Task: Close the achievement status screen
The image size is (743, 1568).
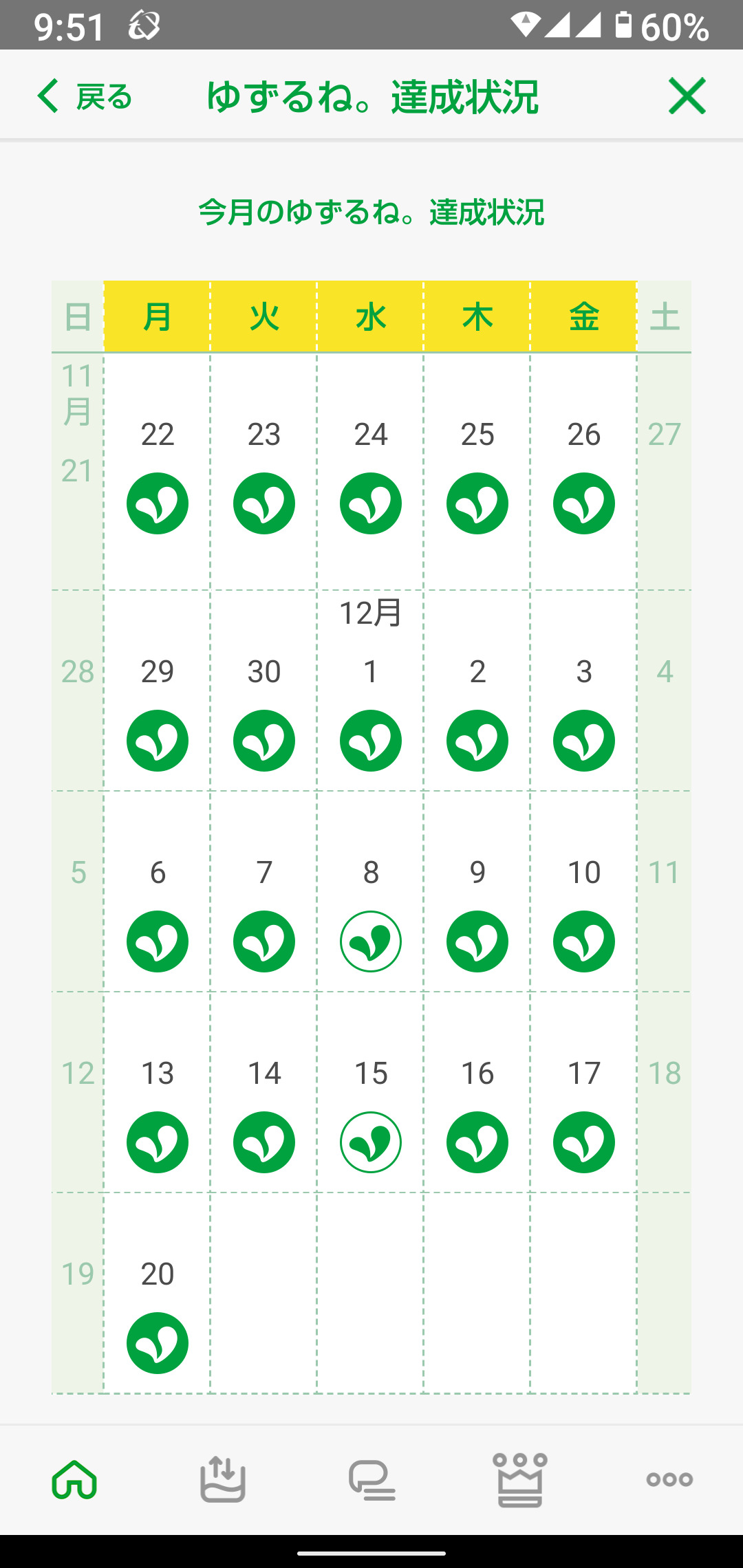Action: tap(687, 96)
